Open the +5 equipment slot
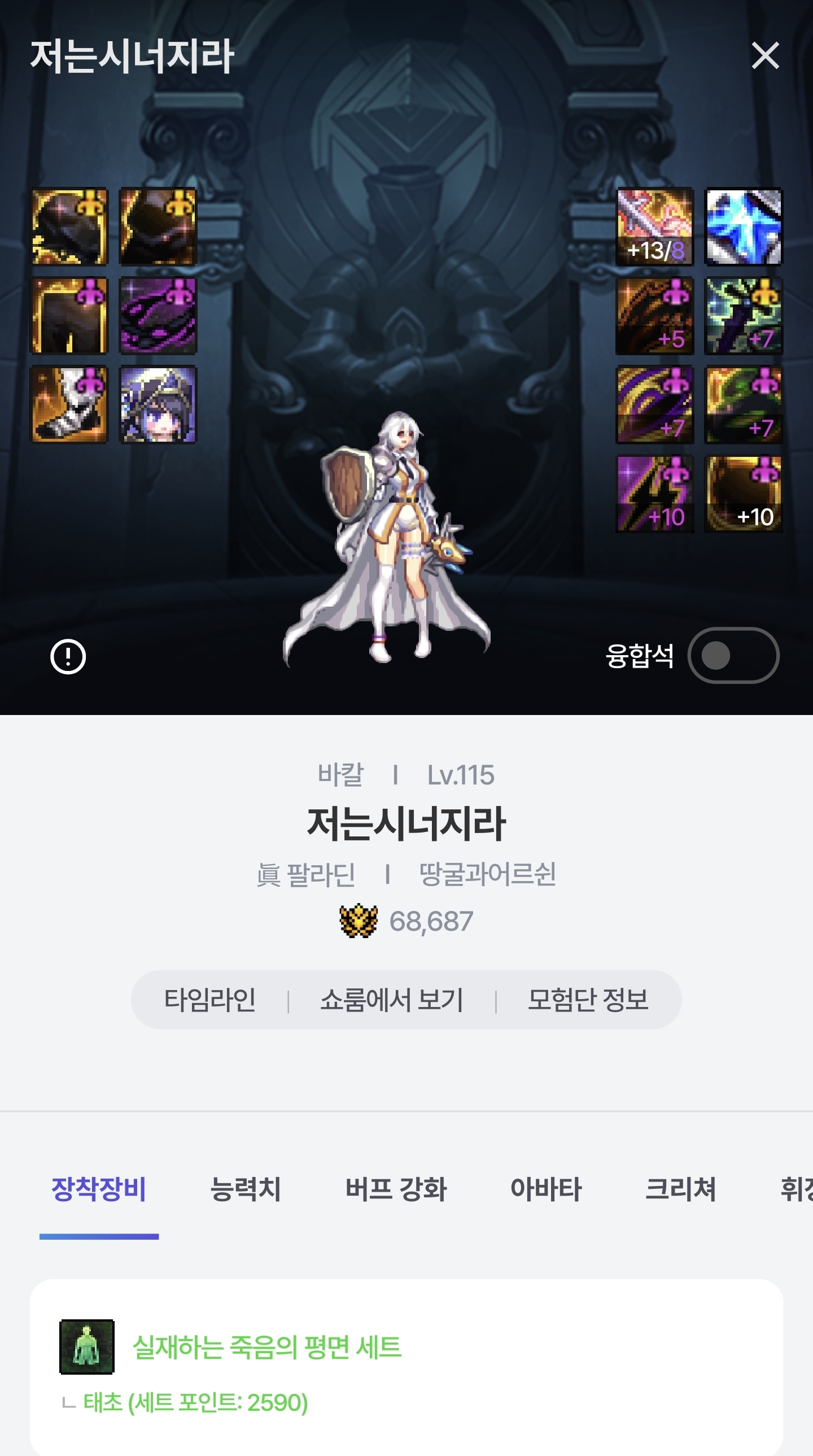Image resolution: width=813 pixels, height=1456 pixels. pyautogui.click(x=654, y=315)
